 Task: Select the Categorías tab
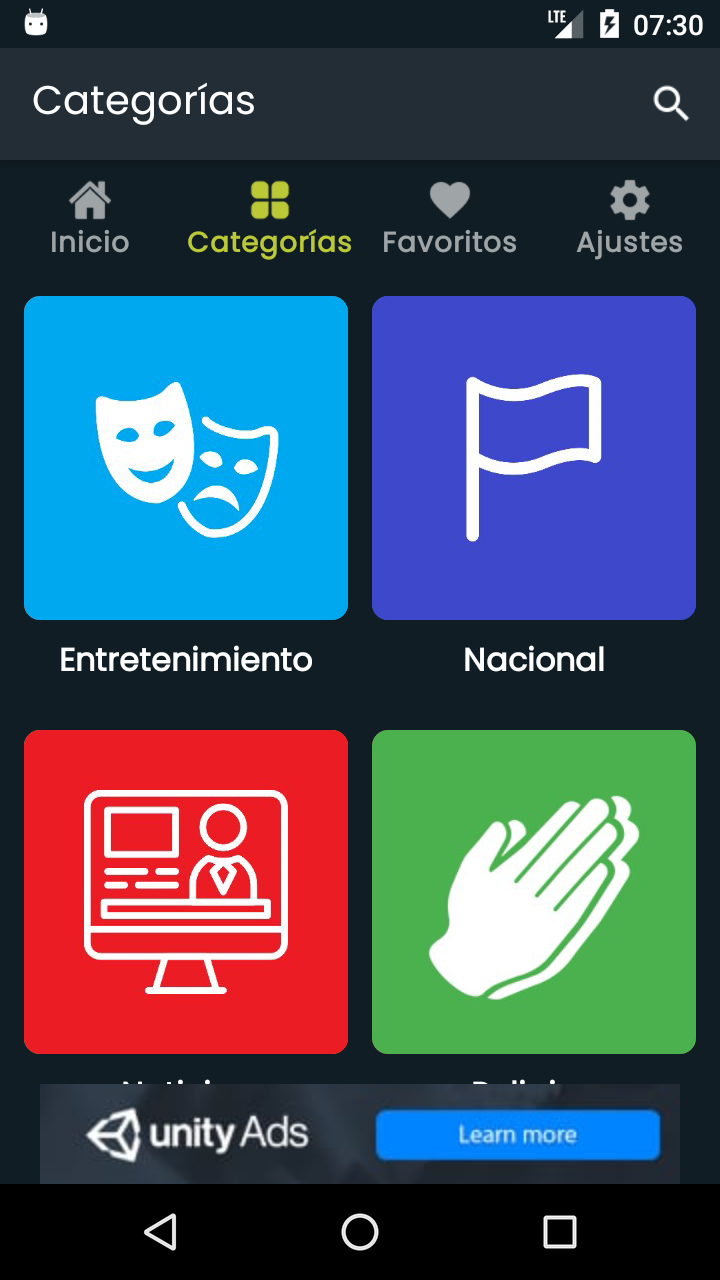pos(270,219)
